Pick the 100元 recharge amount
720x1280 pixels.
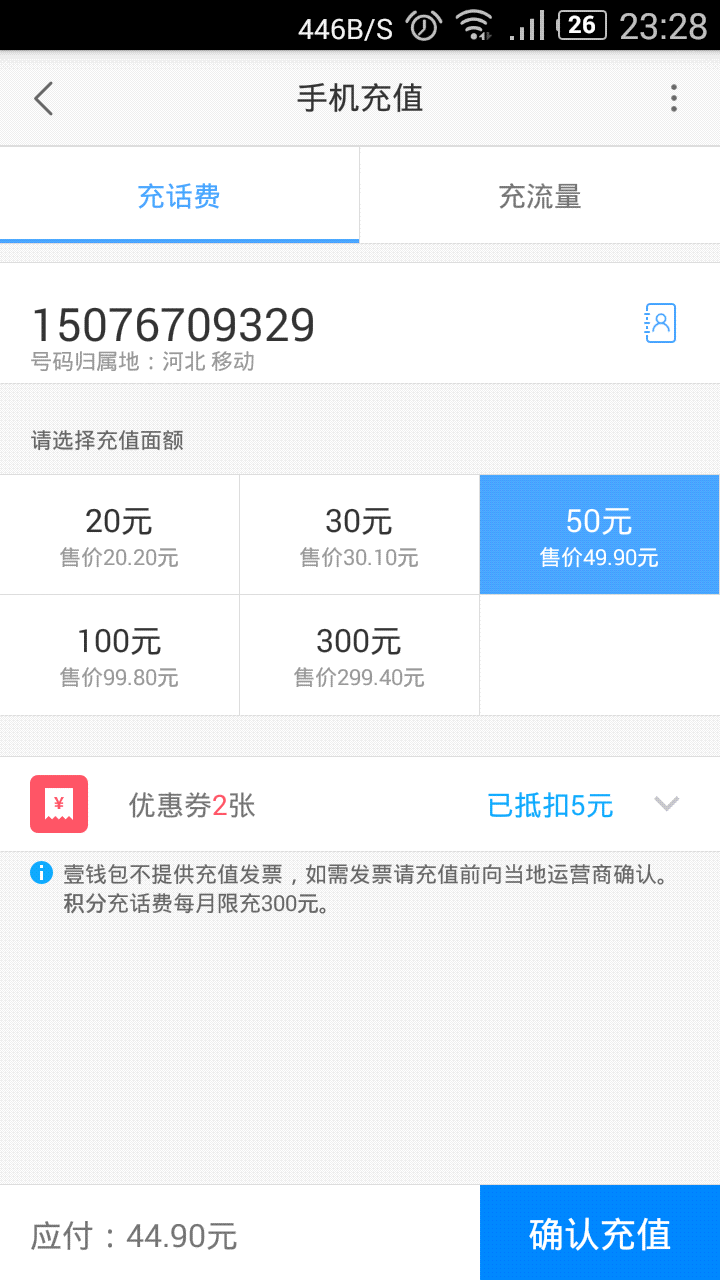point(119,655)
